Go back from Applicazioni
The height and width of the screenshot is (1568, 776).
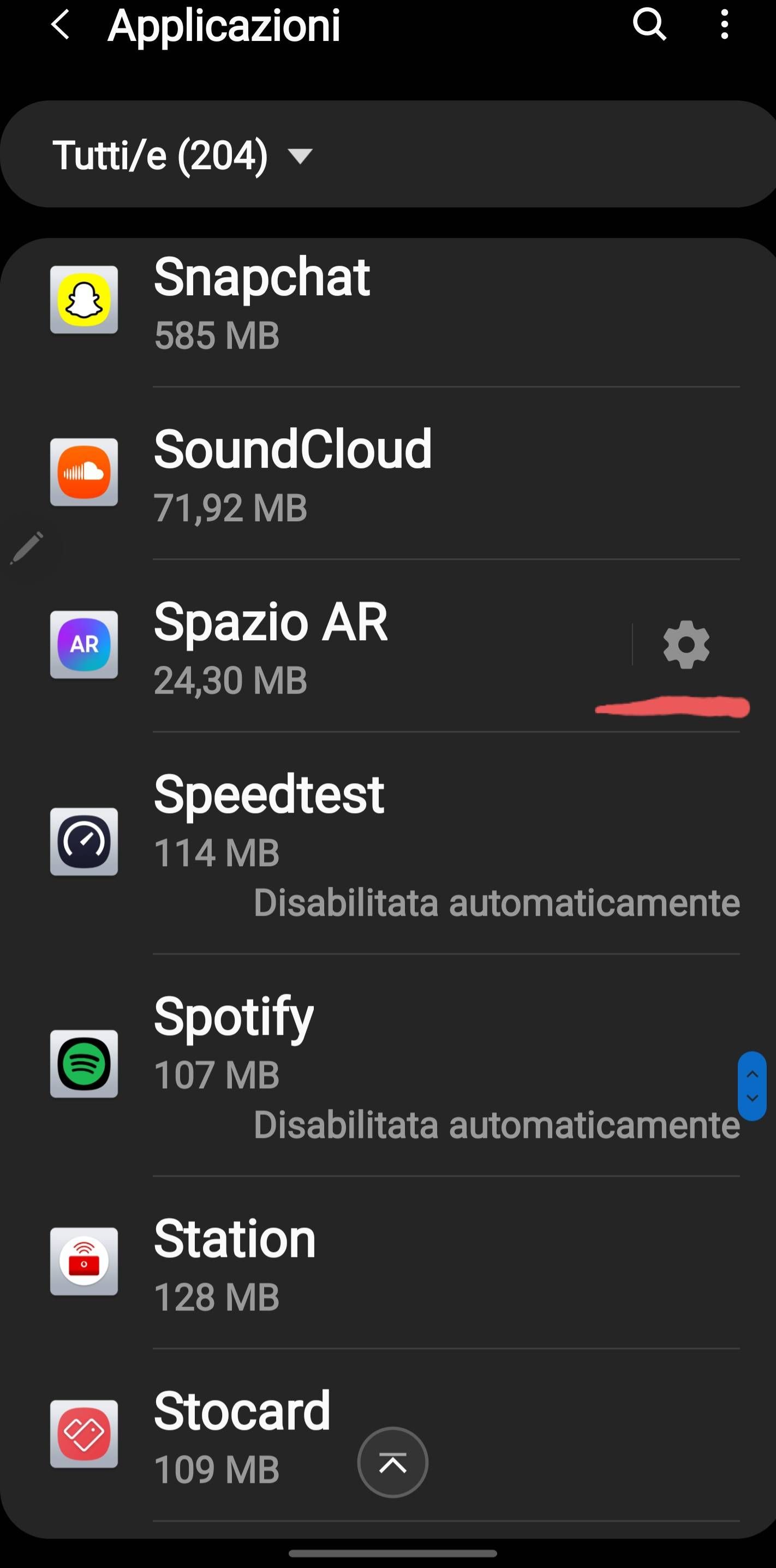[x=60, y=26]
